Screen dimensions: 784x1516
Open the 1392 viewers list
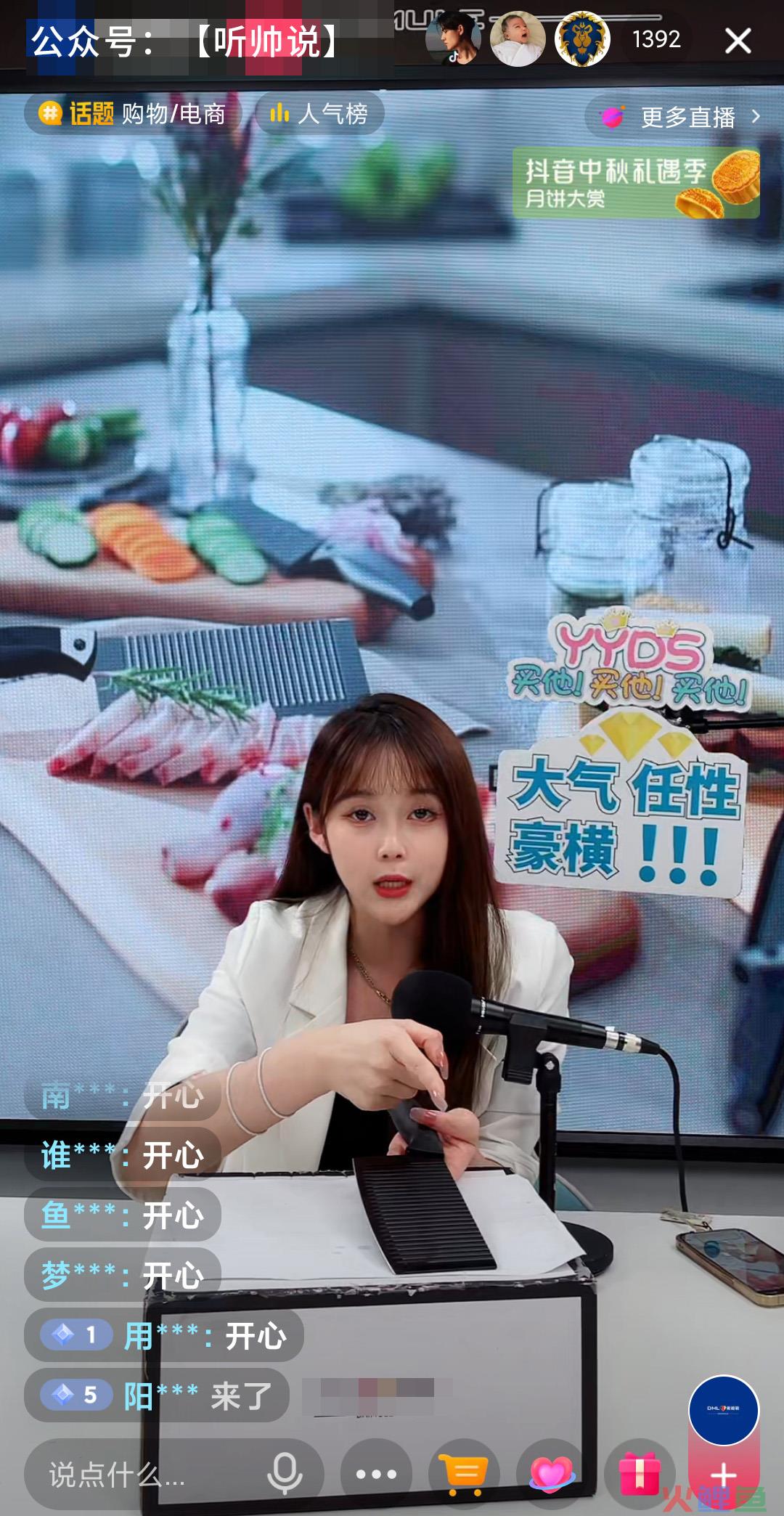(x=656, y=39)
